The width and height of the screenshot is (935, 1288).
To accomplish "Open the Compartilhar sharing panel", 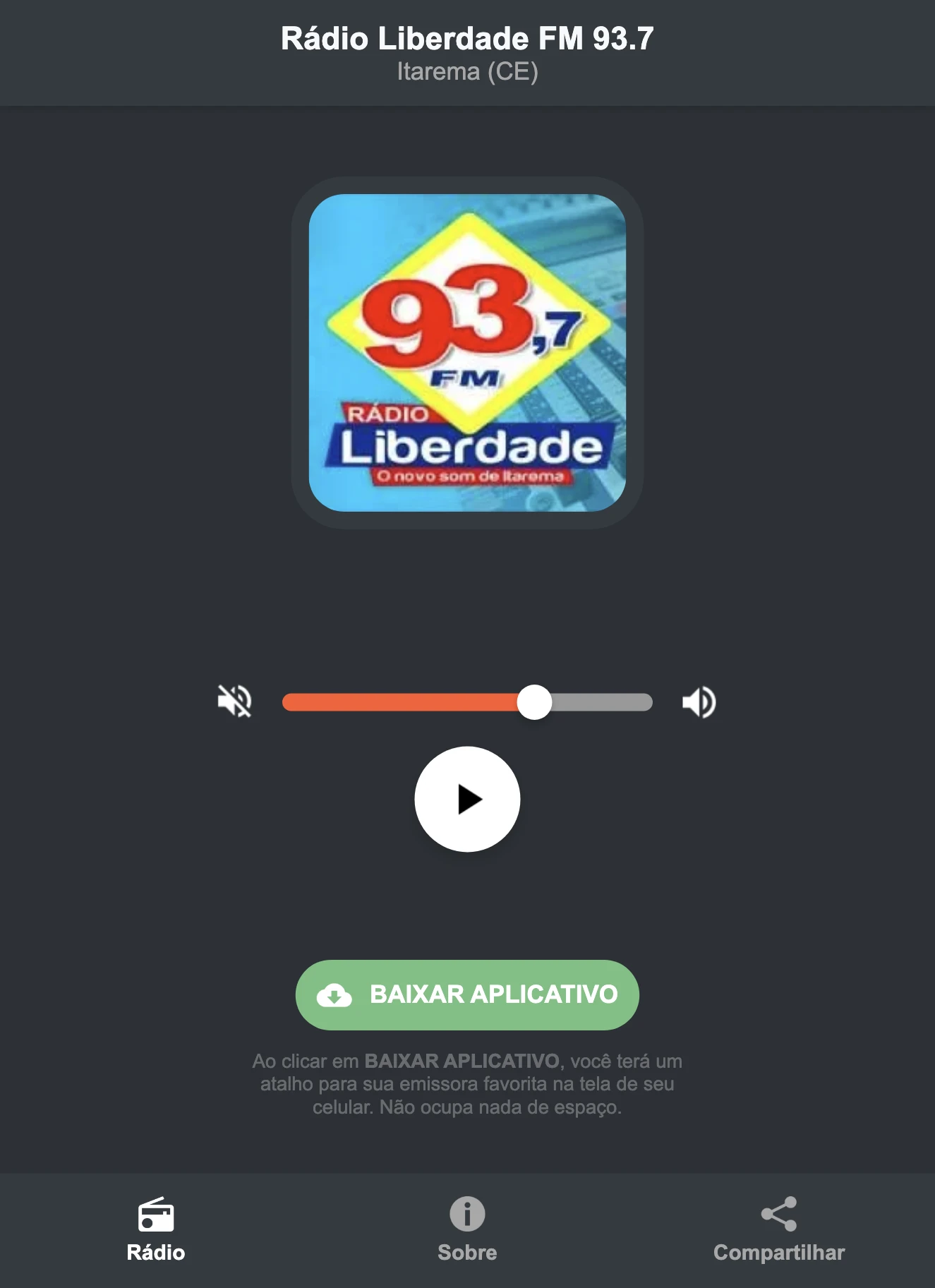I will coord(779,1228).
